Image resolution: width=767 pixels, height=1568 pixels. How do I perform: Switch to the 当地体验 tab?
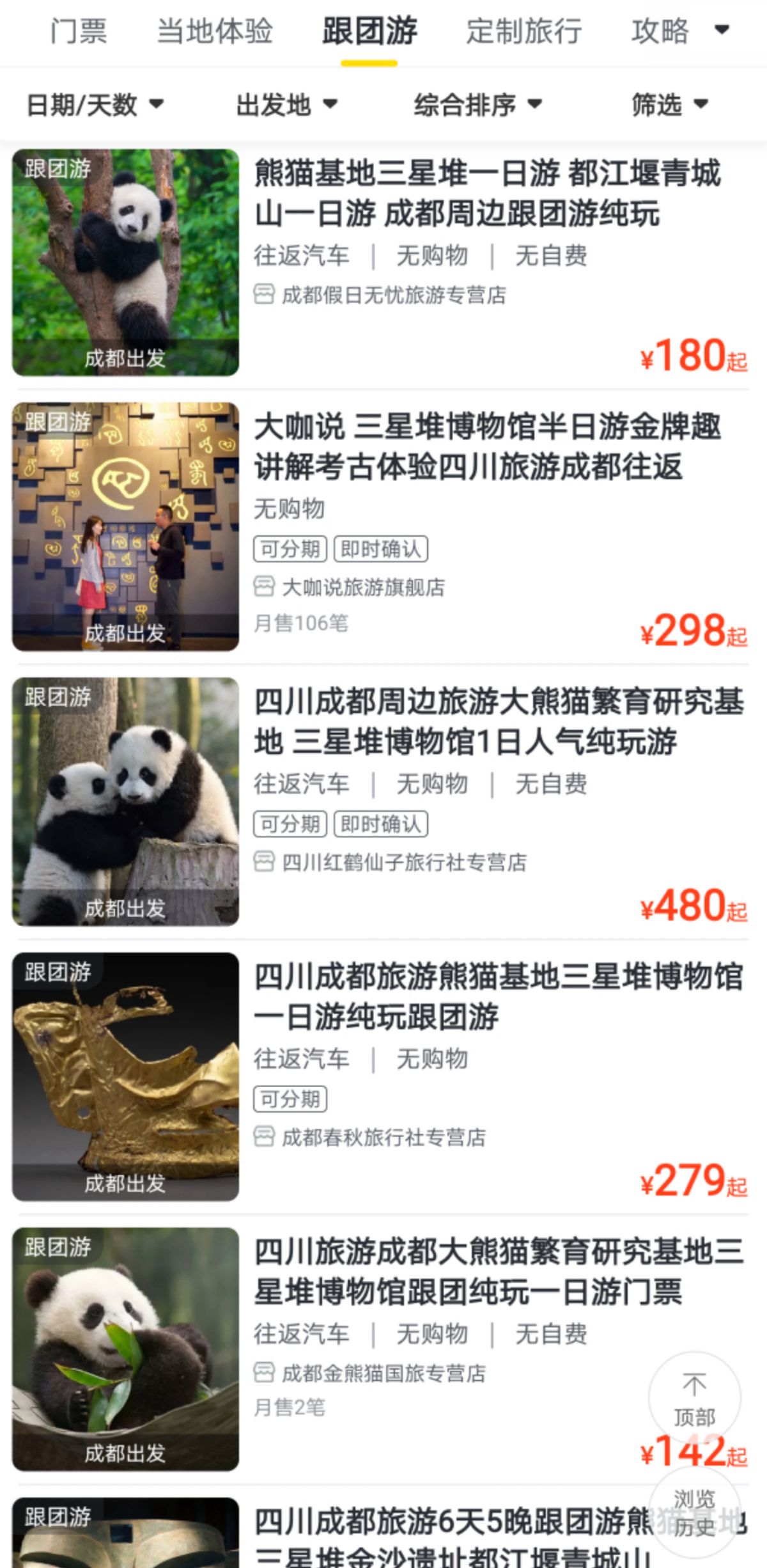215,31
